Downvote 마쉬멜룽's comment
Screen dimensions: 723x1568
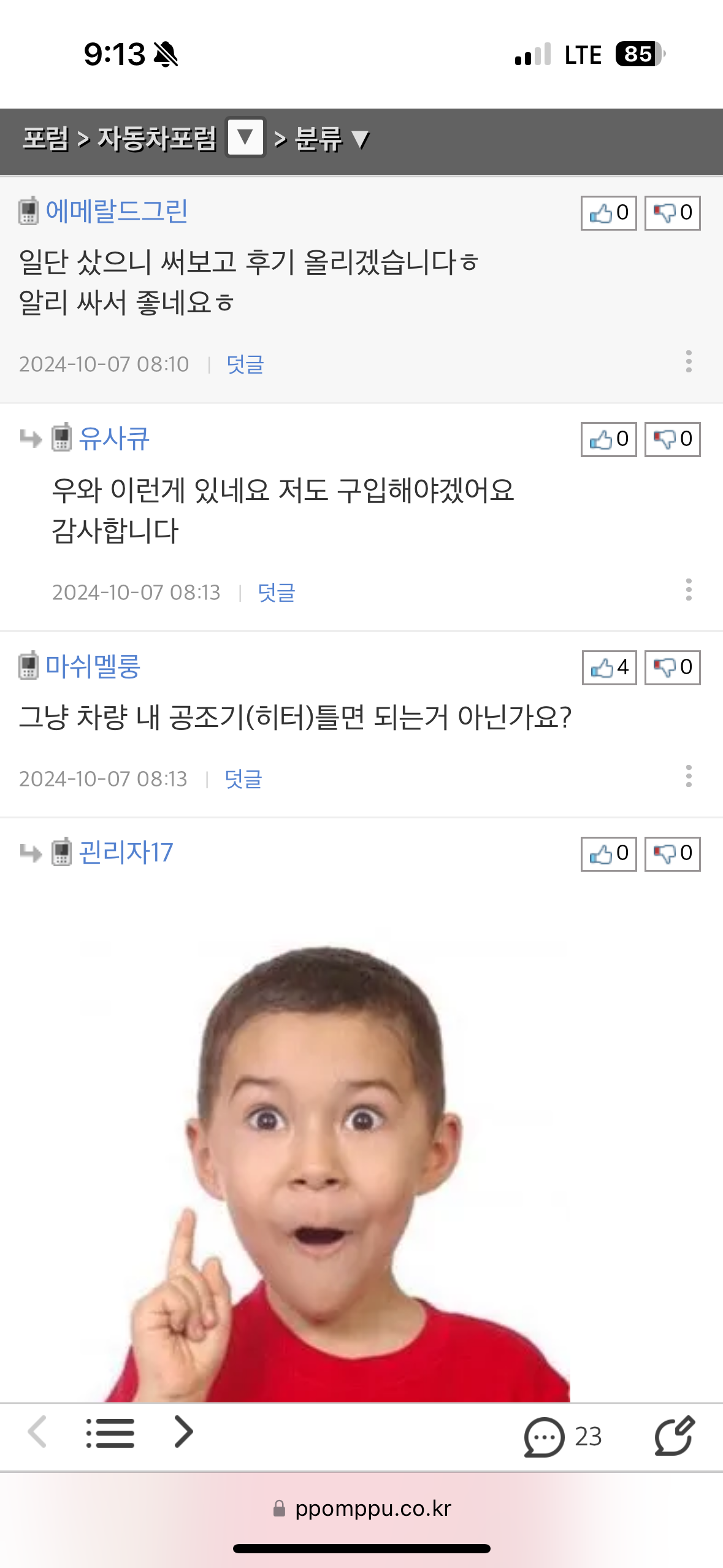tap(672, 667)
